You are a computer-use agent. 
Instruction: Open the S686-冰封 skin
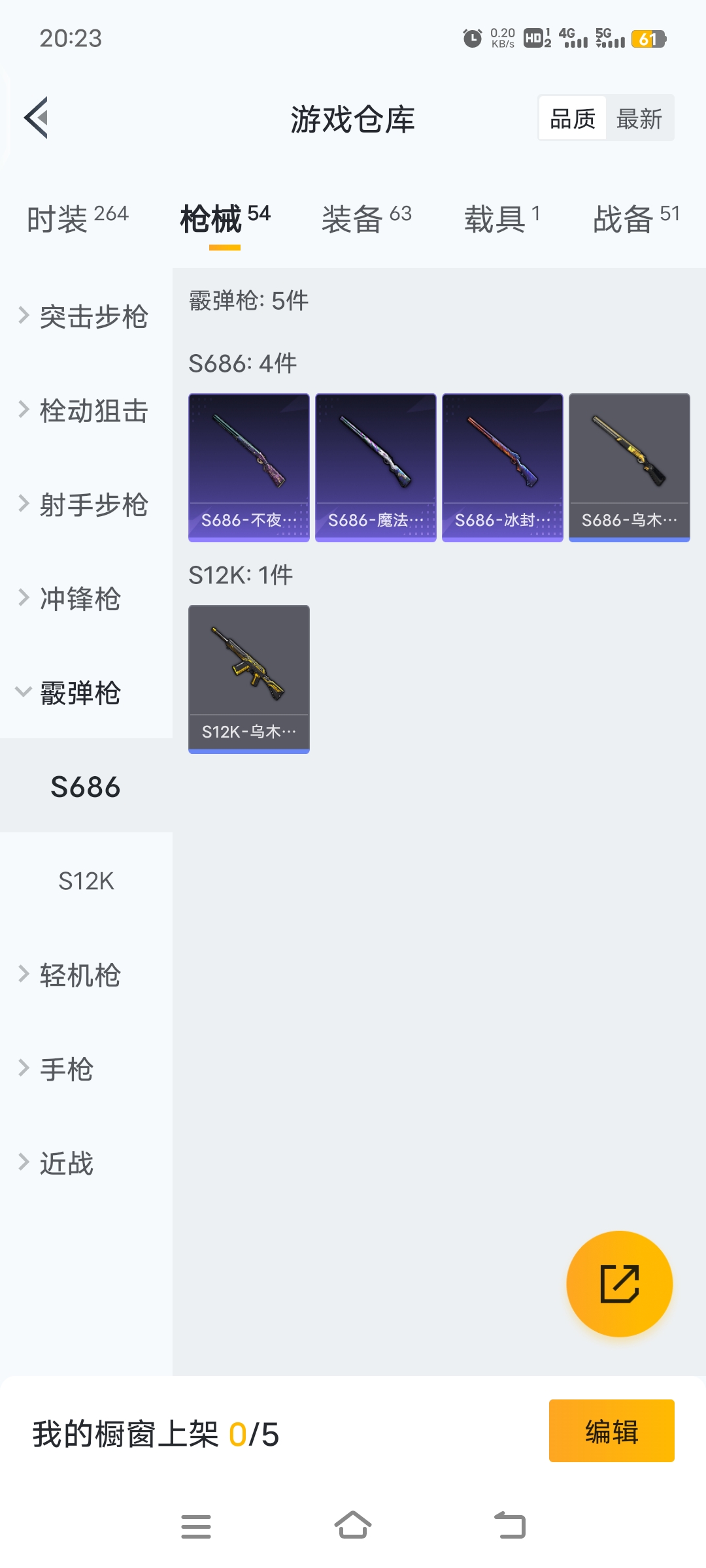(503, 467)
